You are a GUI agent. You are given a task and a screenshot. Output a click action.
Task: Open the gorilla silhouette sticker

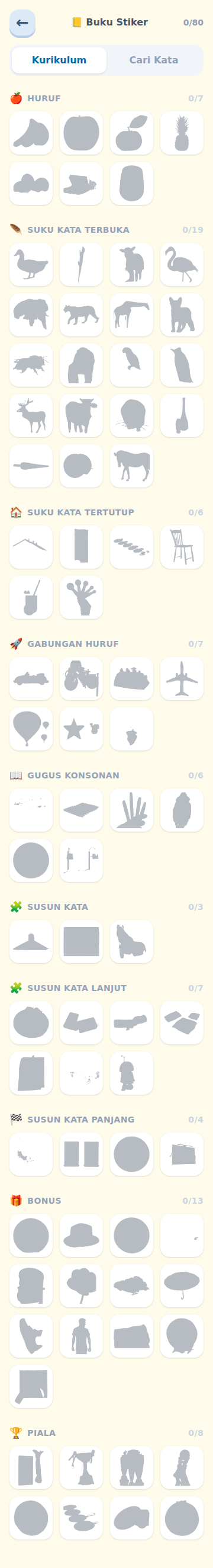coord(82,365)
